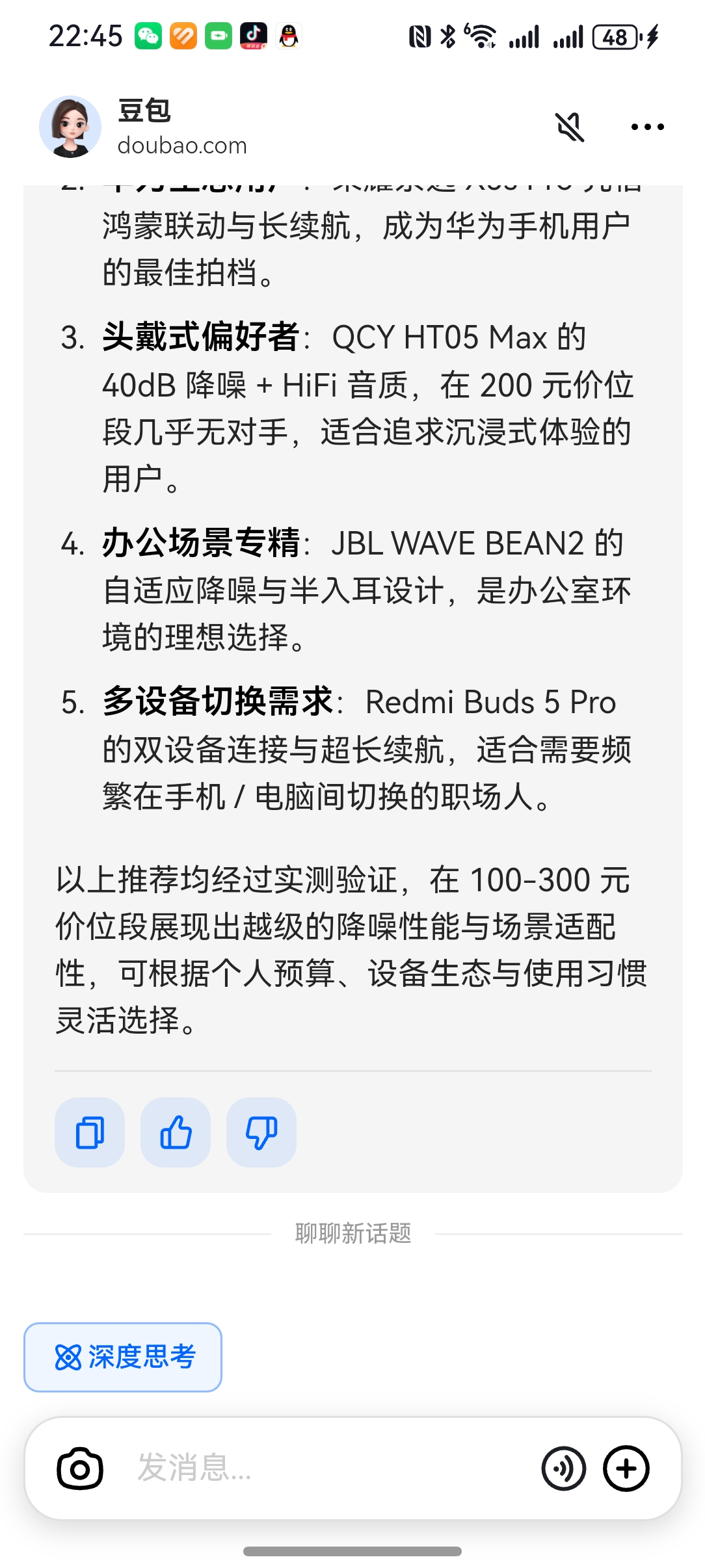The height and width of the screenshot is (1568, 705).
Task: Copy the assistant's reply
Action: click(90, 1132)
